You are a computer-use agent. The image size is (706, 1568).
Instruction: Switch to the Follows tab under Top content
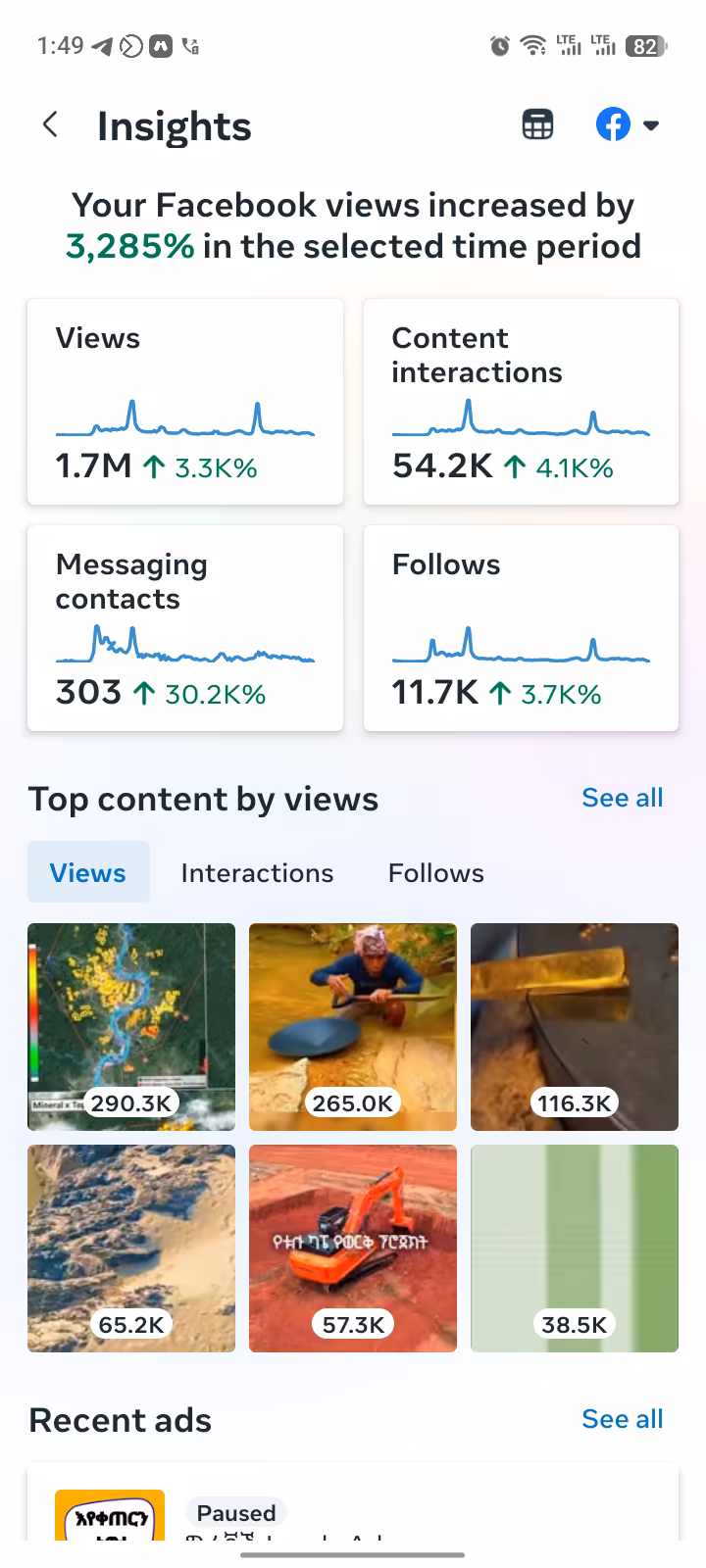pos(436,872)
